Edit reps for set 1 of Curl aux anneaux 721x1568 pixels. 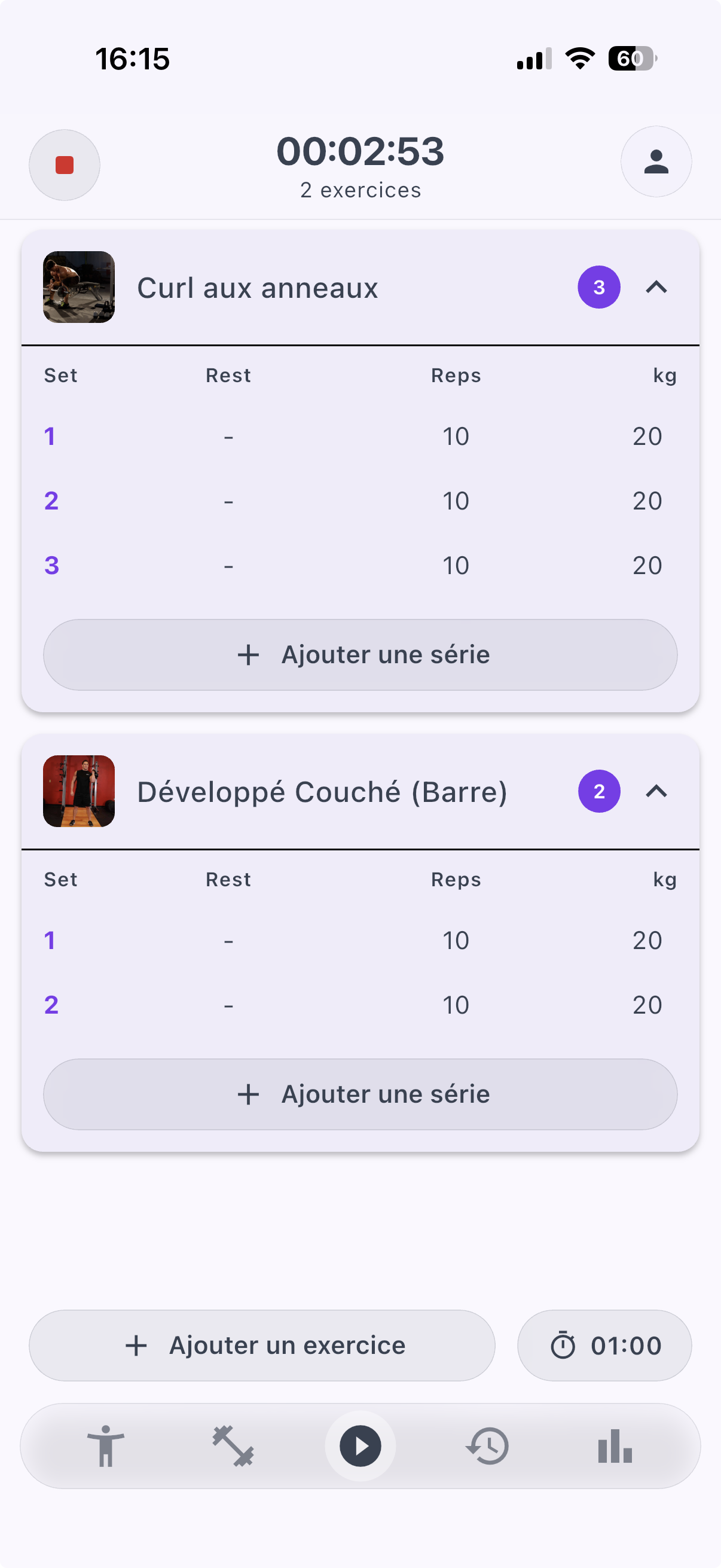456,436
